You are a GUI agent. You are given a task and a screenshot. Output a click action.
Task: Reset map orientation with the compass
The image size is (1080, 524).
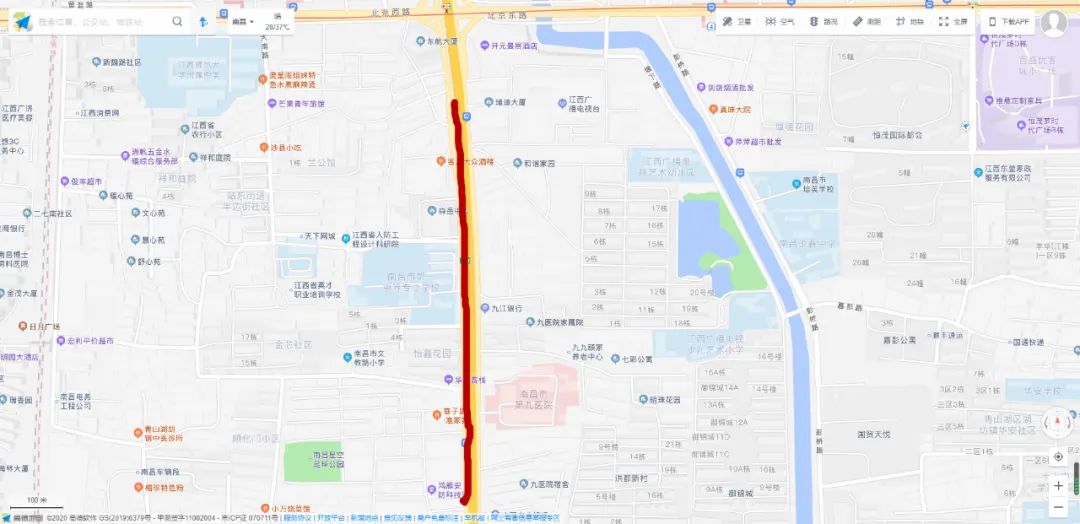coord(1058,423)
